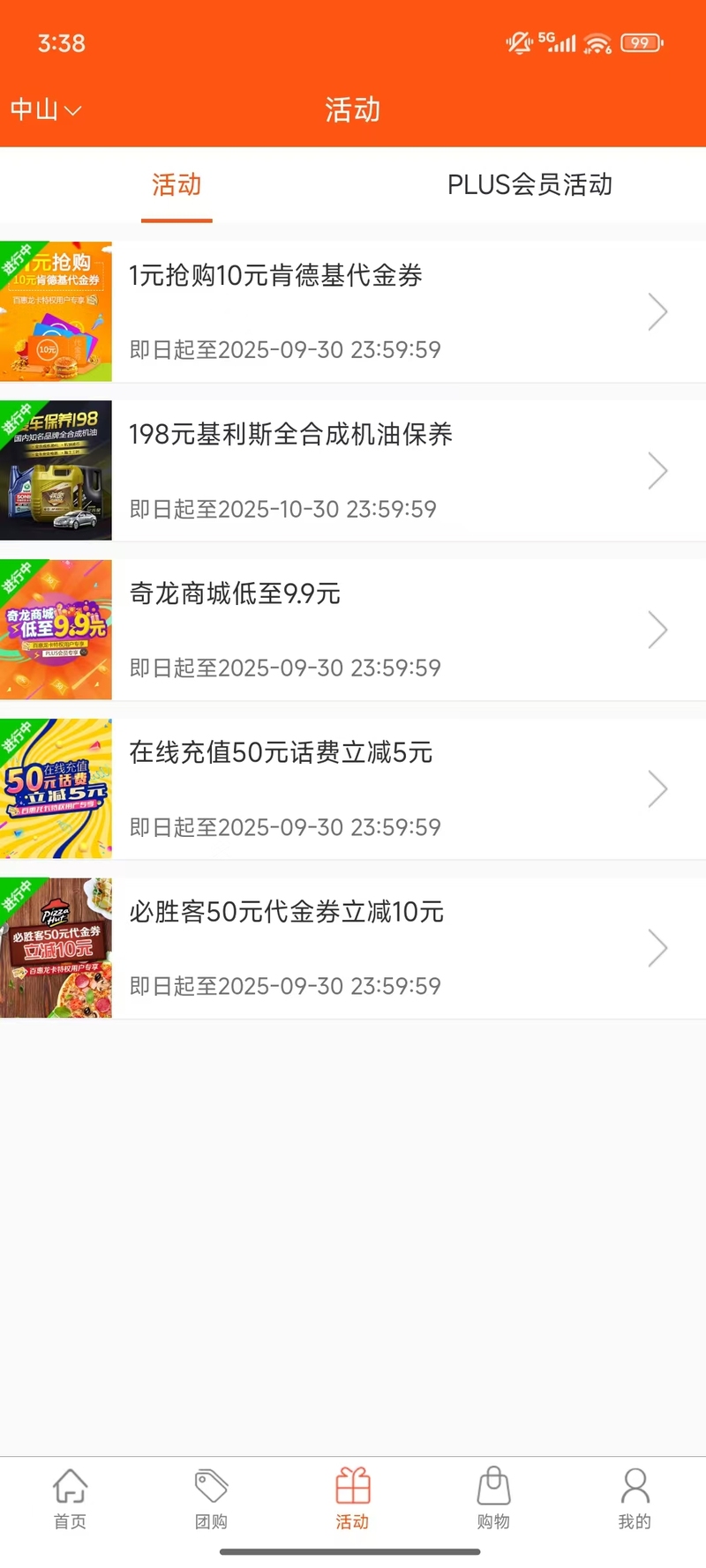Tap the 活动 bottom navigation item
The width and height of the screenshot is (706, 1568).
tap(352, 1498)
